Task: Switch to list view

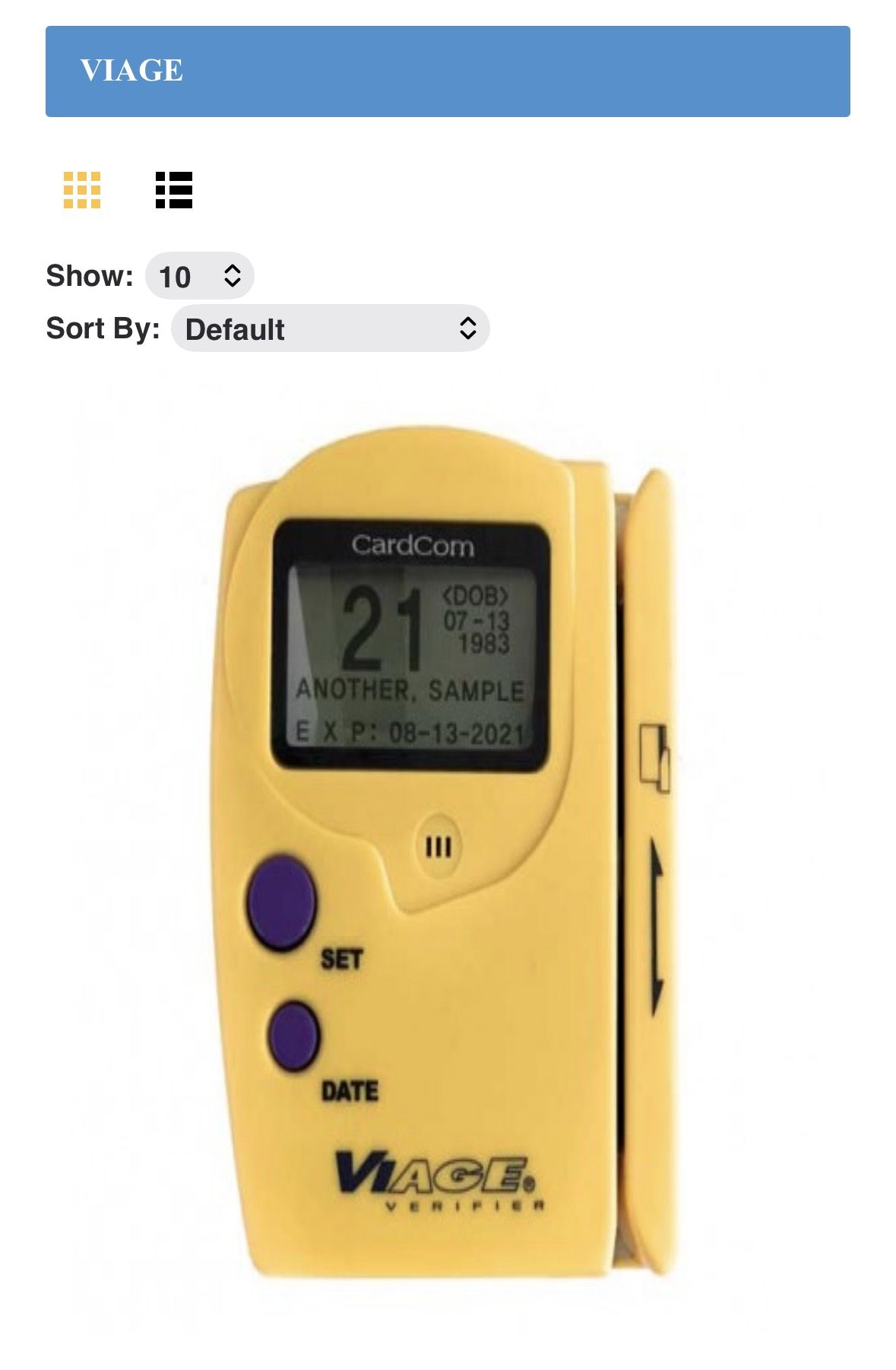Action: 174,190
